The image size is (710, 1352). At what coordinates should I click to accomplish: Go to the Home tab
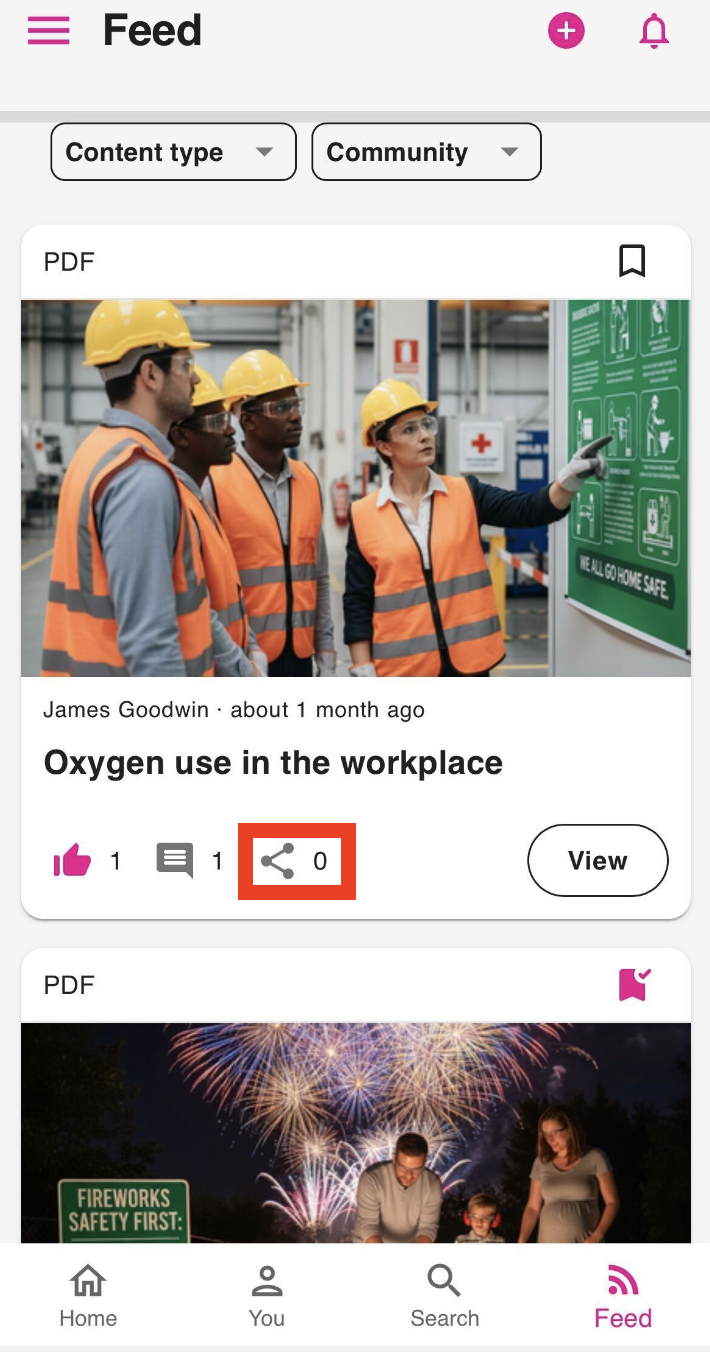(88, 1296)
